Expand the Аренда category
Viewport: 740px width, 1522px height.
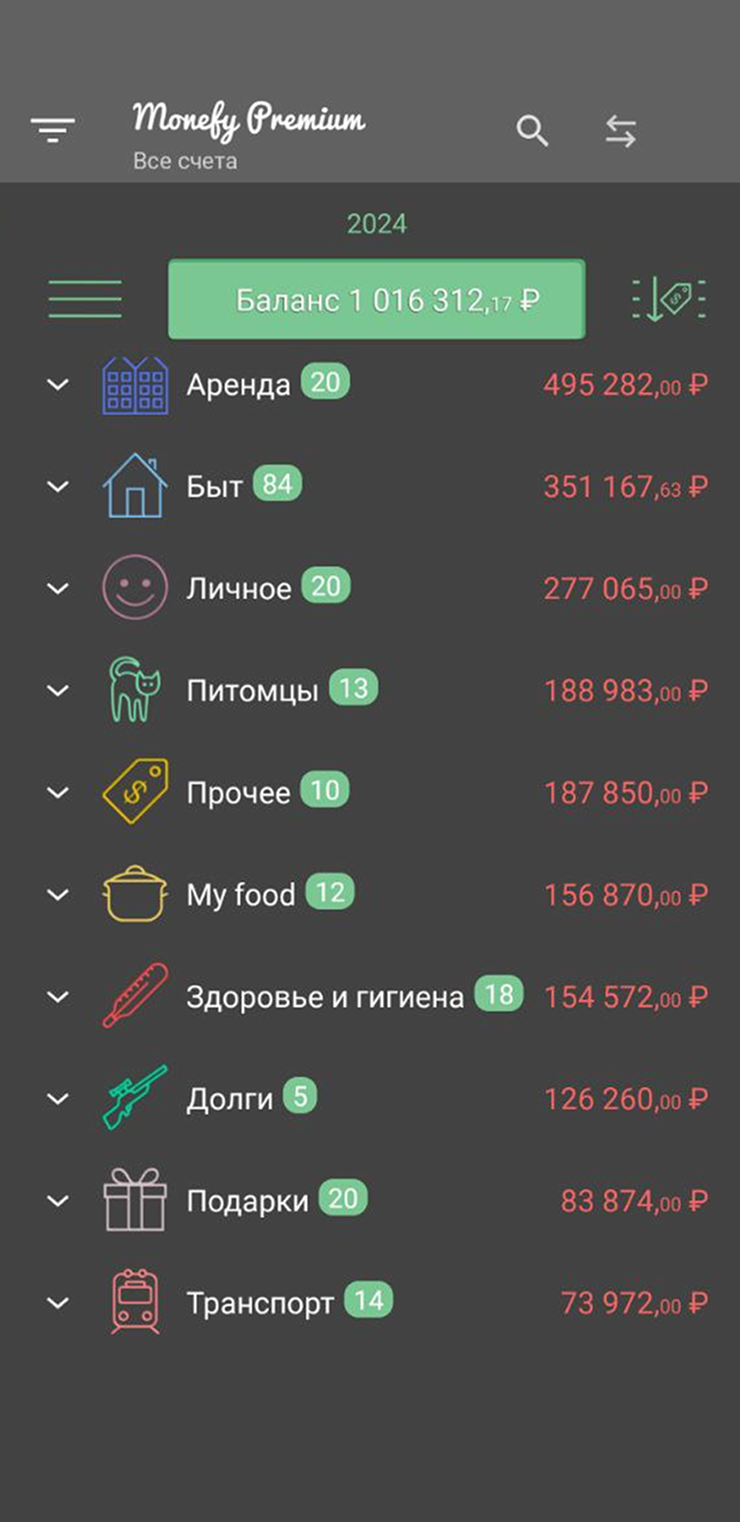(x=59, y=384)
